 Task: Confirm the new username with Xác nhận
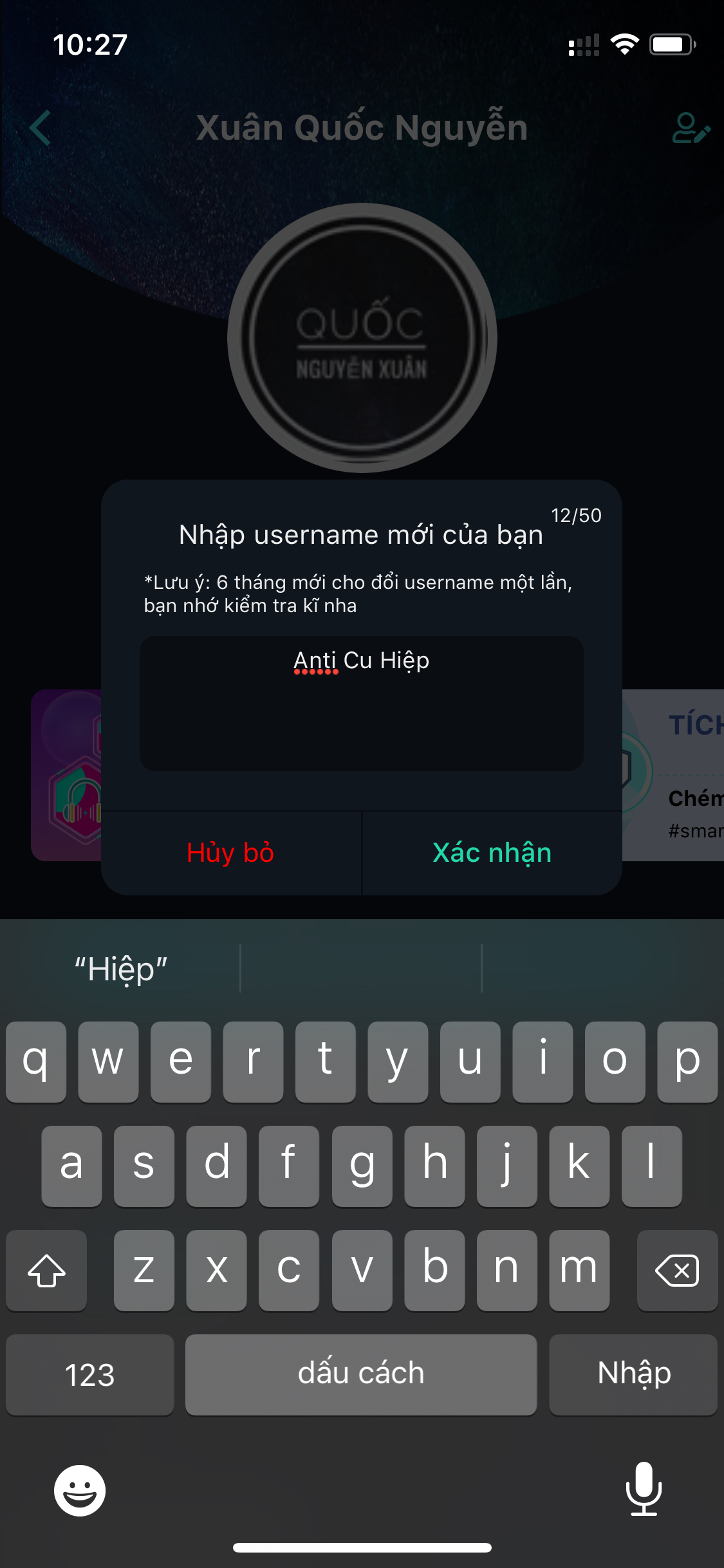(x=492, y=853)
